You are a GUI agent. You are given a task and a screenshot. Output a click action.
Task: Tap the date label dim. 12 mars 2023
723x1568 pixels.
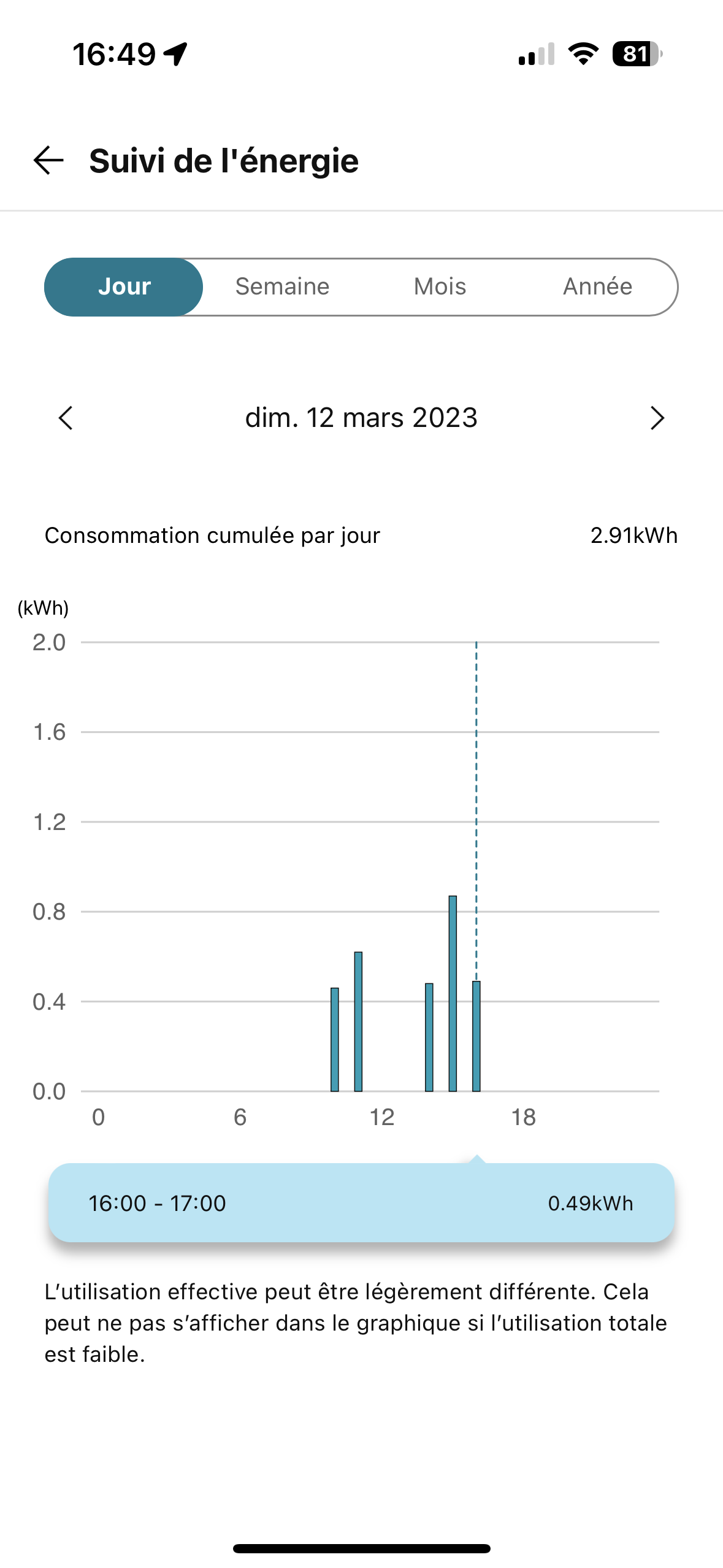[x=361, y=418]
